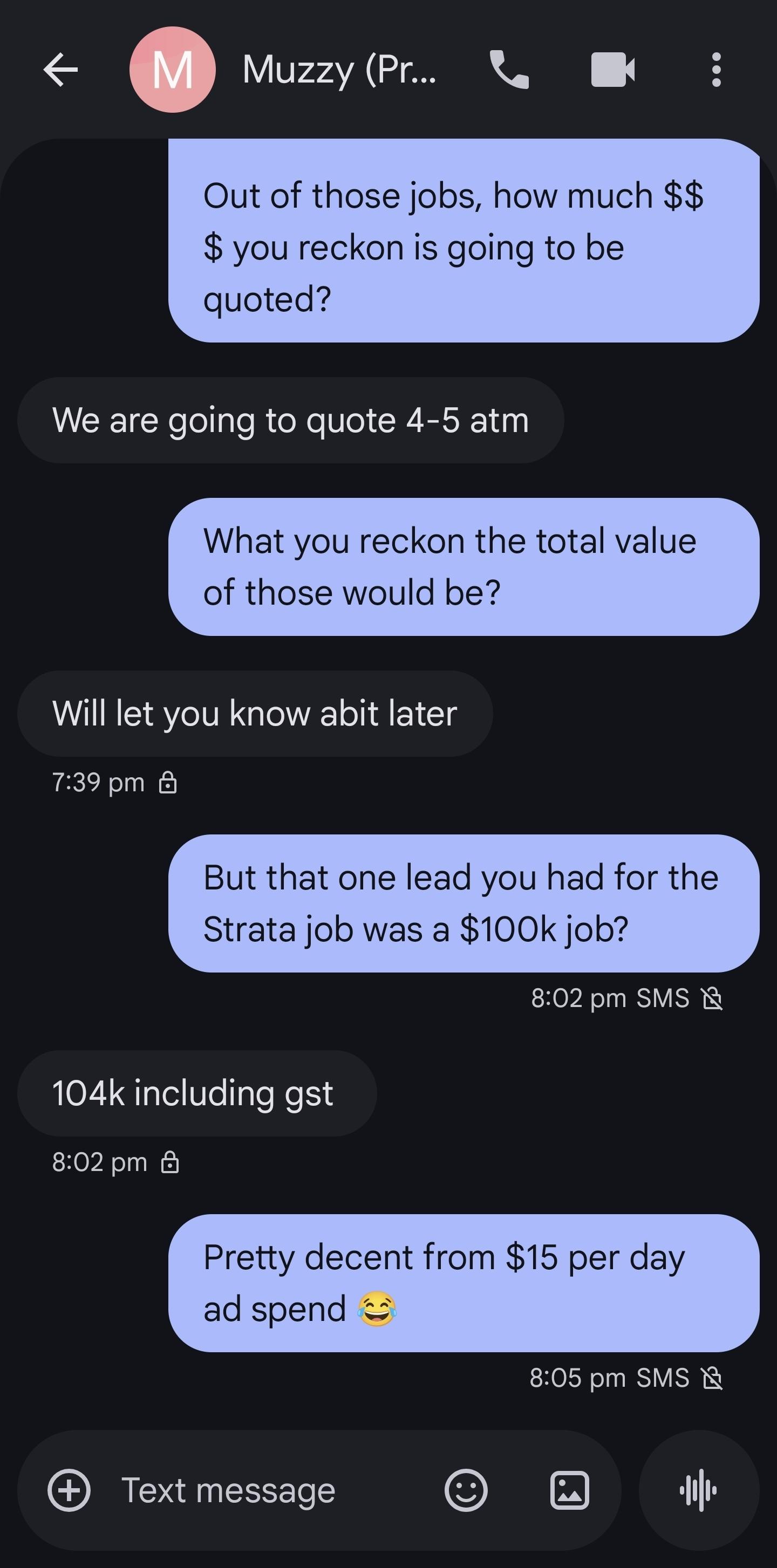Open the three-dot overflow menu
This screenshot has height=1568, width=777.
(x=716, y=70)
